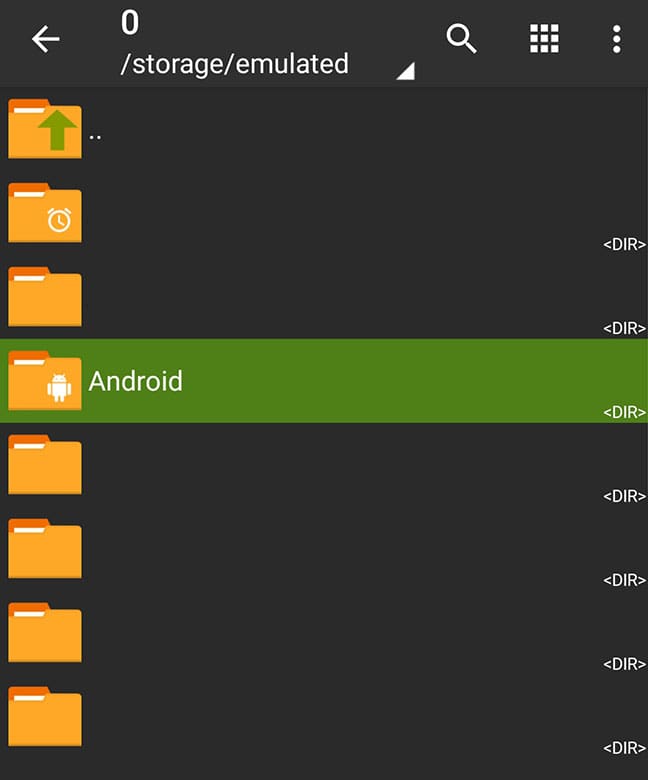This screenshot has width=648, height=780.
Task: Expand the /storage/emulated path dropdown
Action: pyautogui.click(x=404, y=71)
